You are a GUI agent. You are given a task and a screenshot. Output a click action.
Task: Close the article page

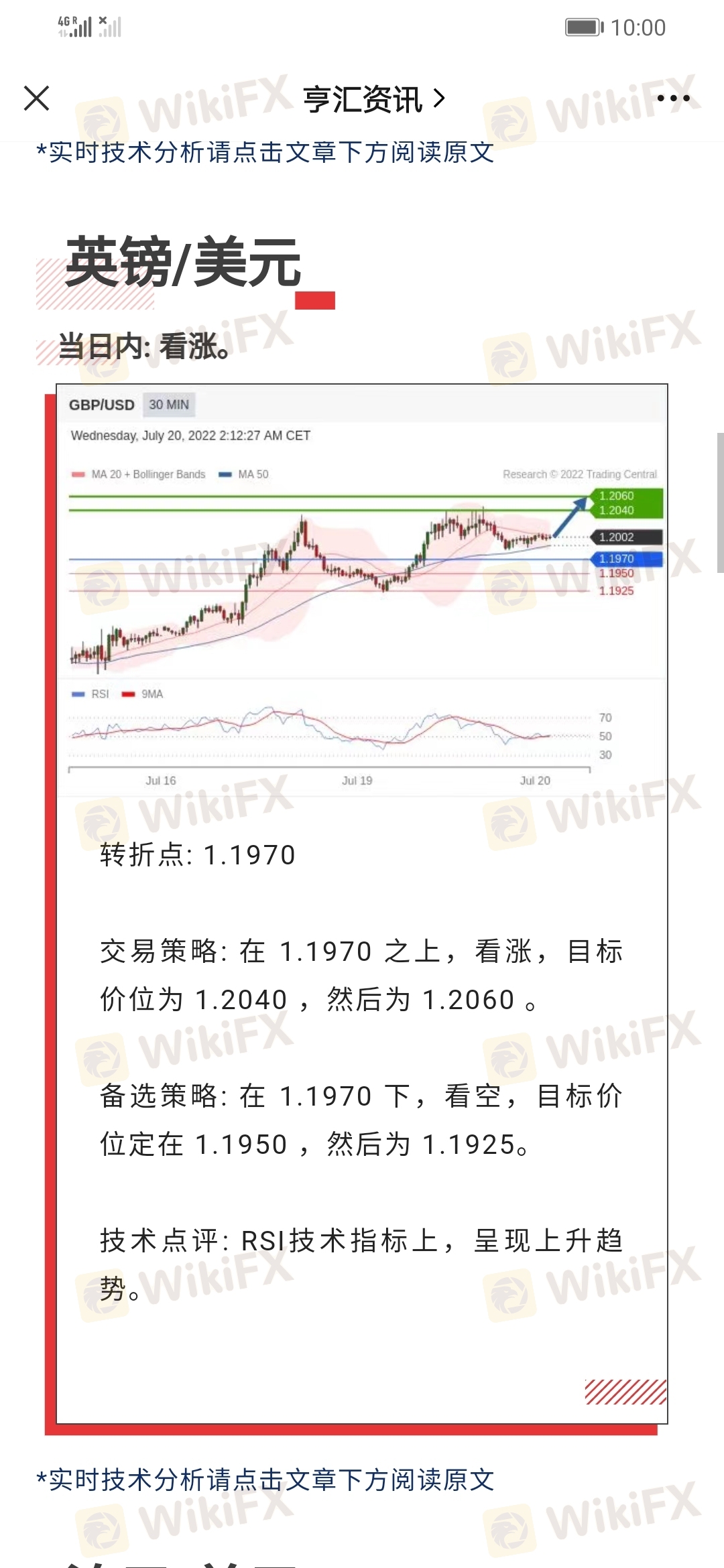pos(36,99)
